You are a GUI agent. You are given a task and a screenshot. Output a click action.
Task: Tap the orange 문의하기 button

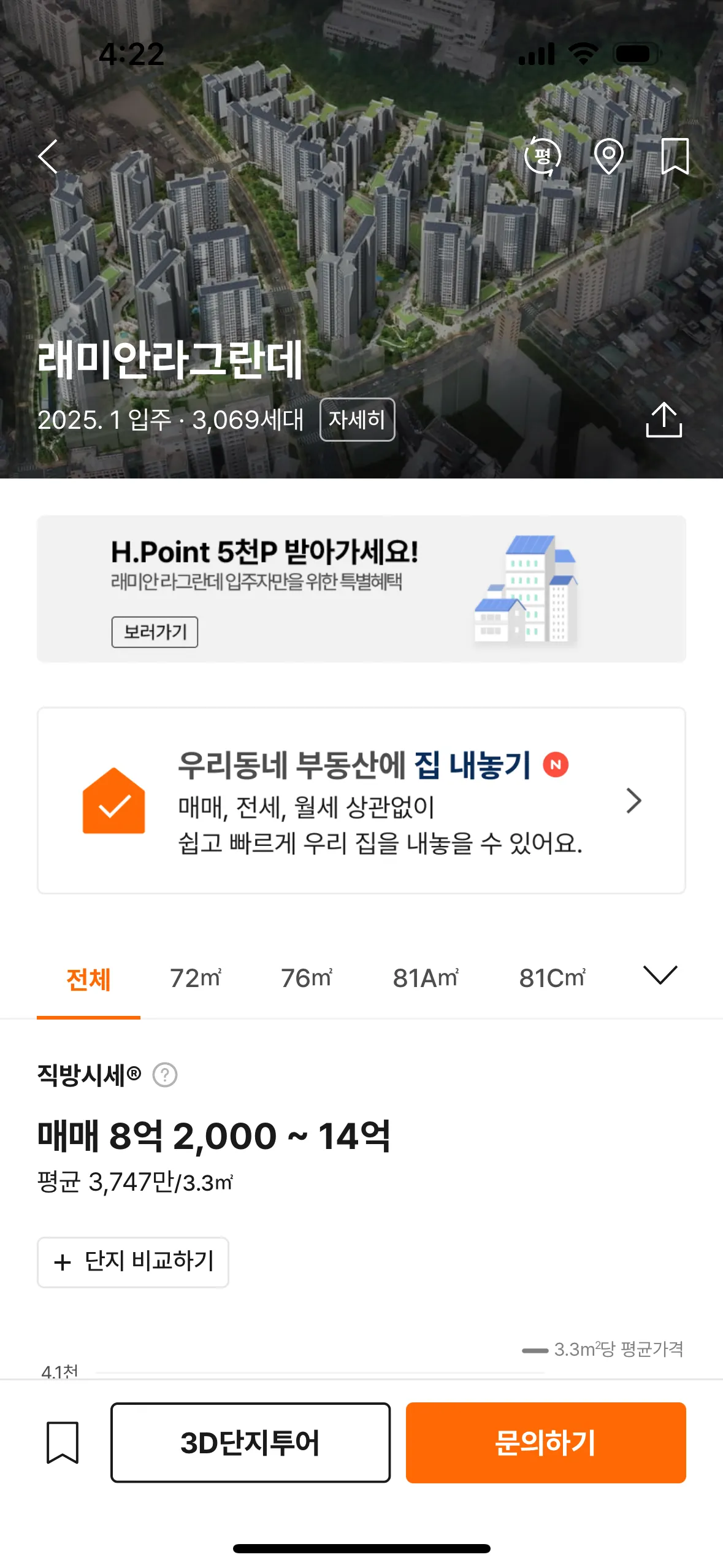point(545,1443)
